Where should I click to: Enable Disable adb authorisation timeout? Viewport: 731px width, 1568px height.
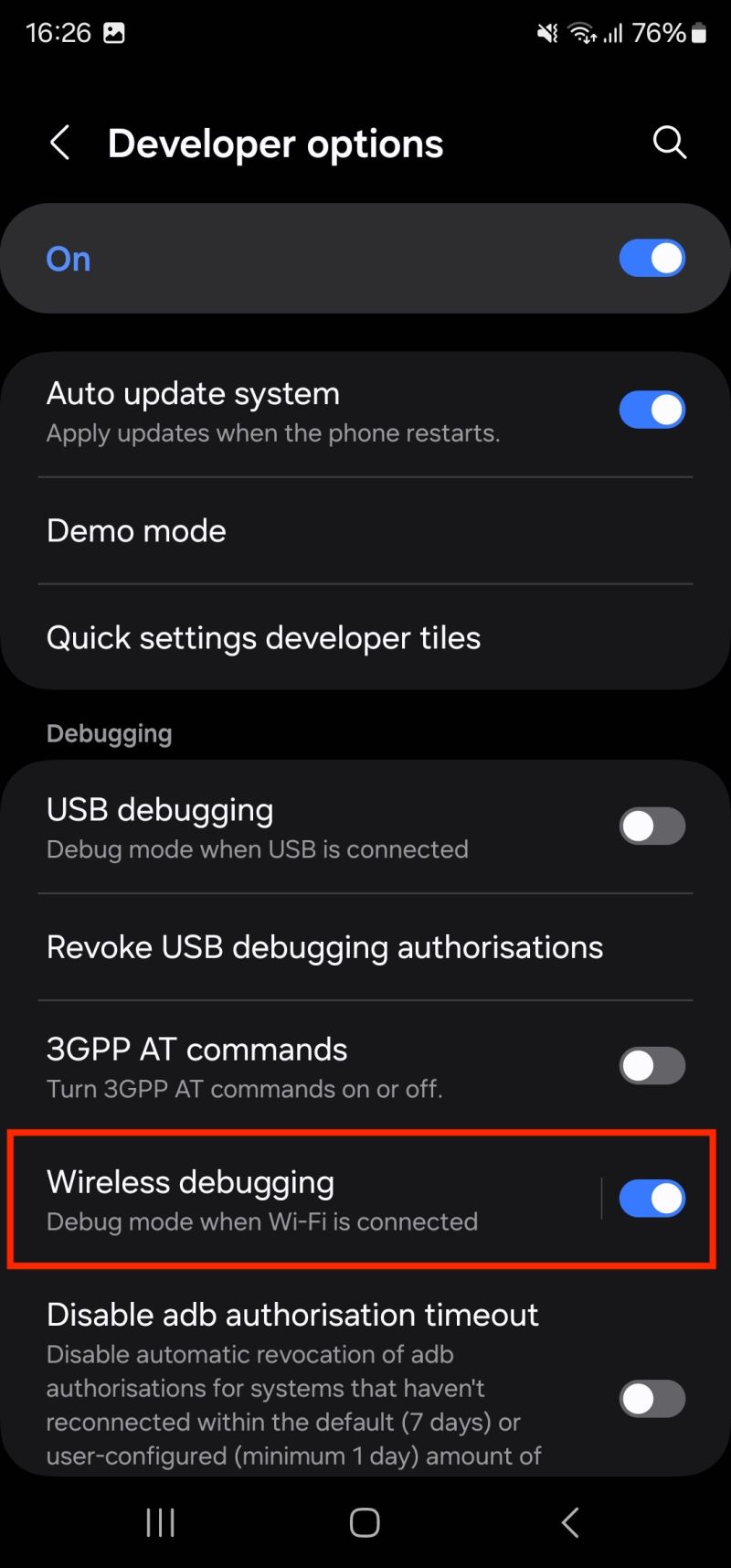tap(652, 1400)
